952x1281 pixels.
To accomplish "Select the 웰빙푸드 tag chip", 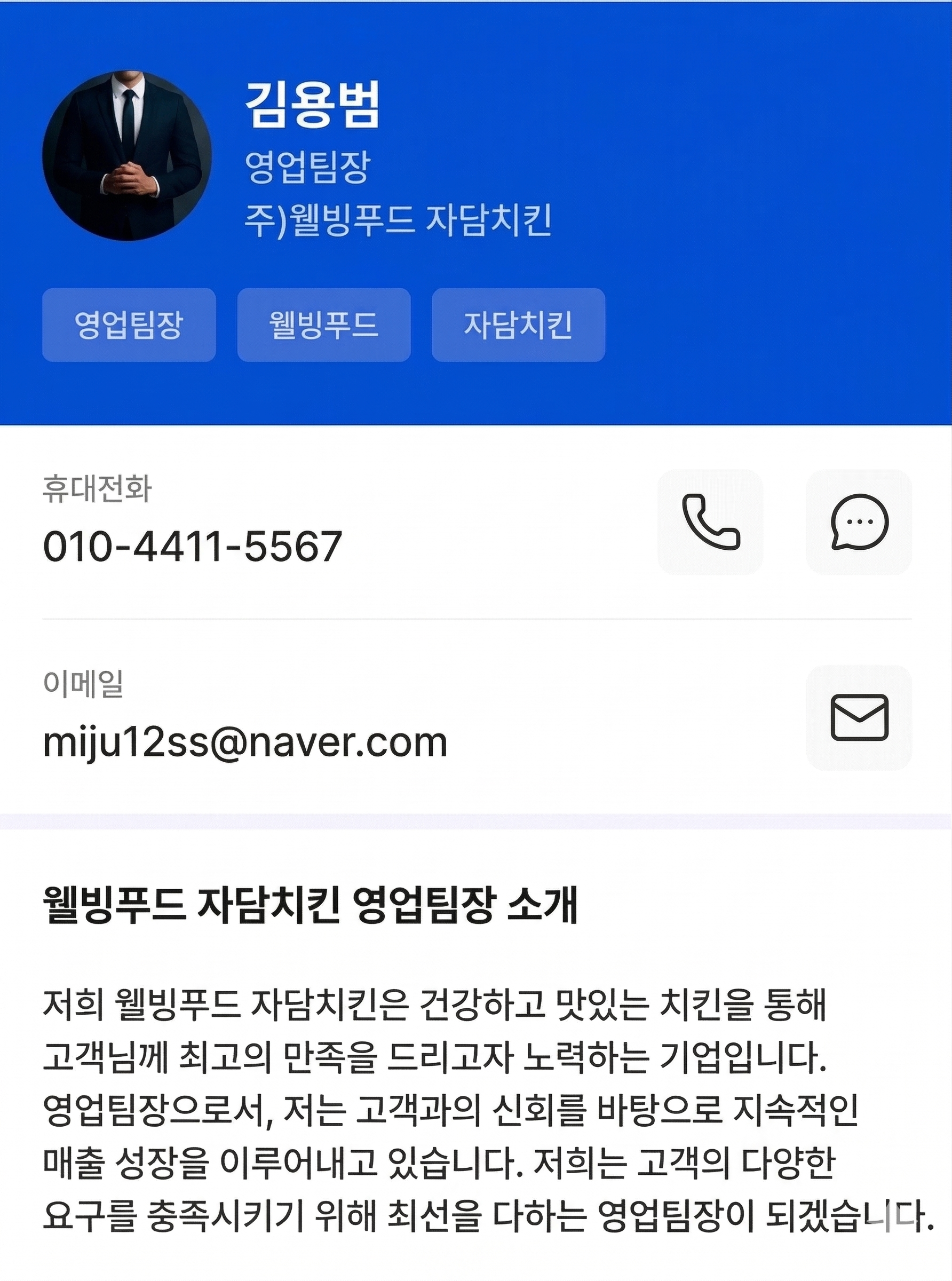I will (x=324, y=325).
